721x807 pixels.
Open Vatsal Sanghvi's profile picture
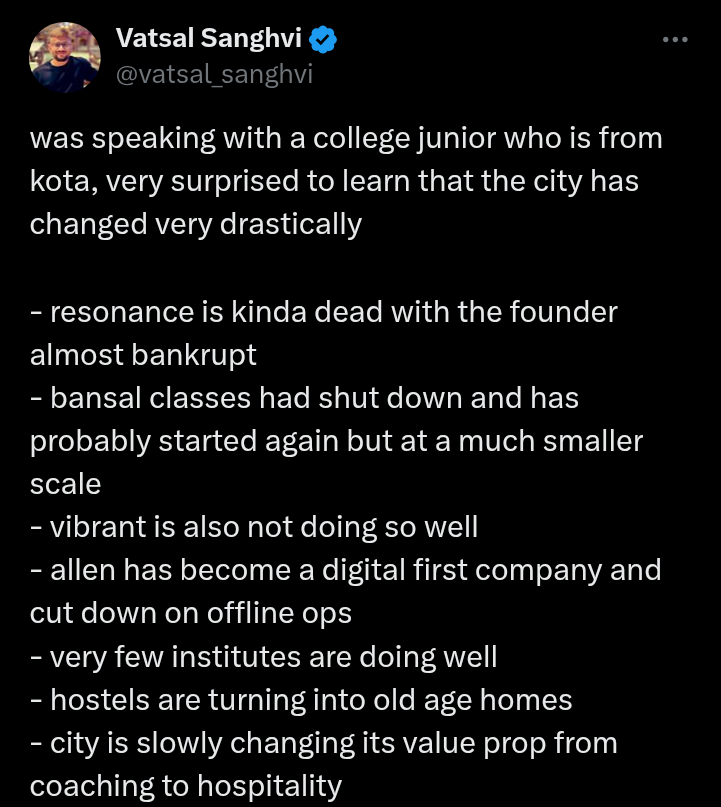click(65, 57)
